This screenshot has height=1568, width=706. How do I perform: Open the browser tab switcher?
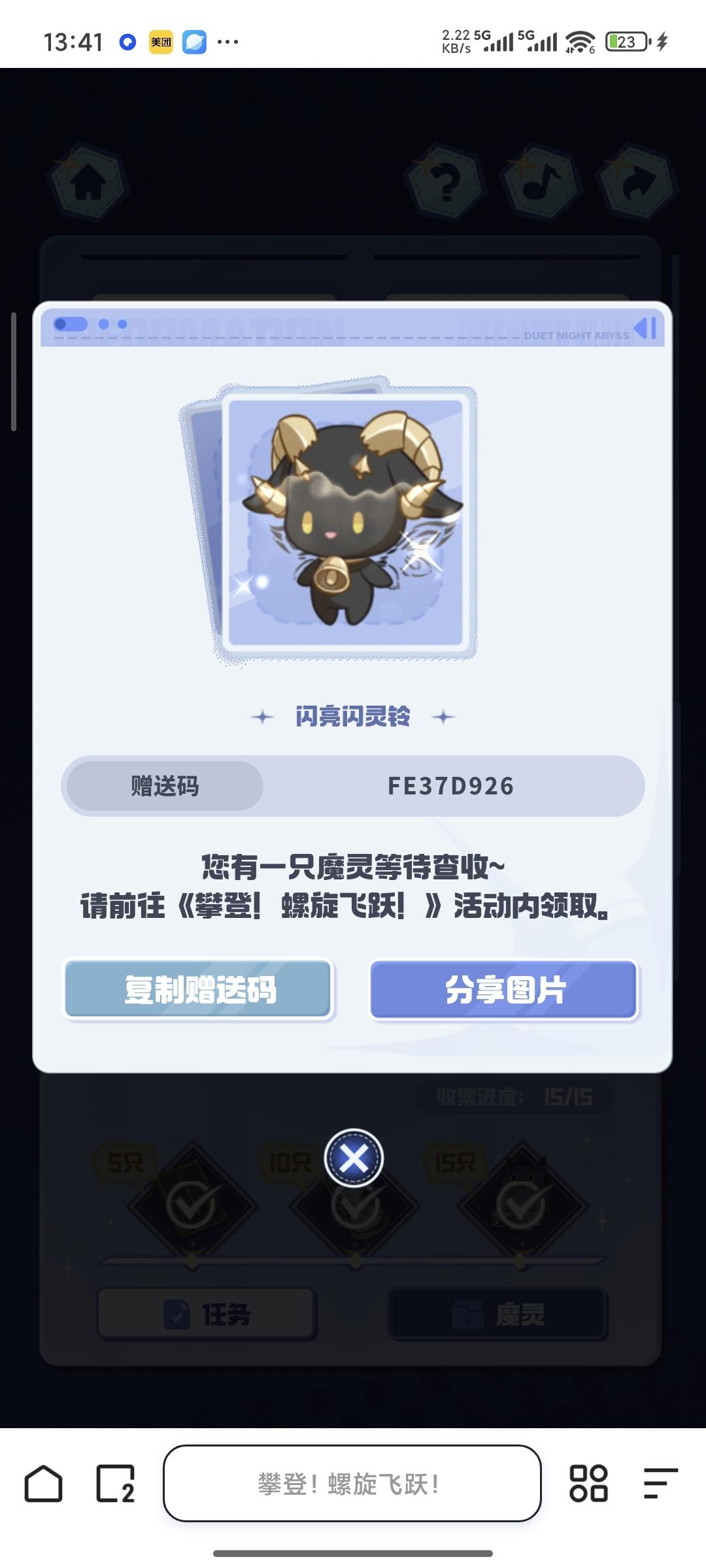[x=115, y=1484]
